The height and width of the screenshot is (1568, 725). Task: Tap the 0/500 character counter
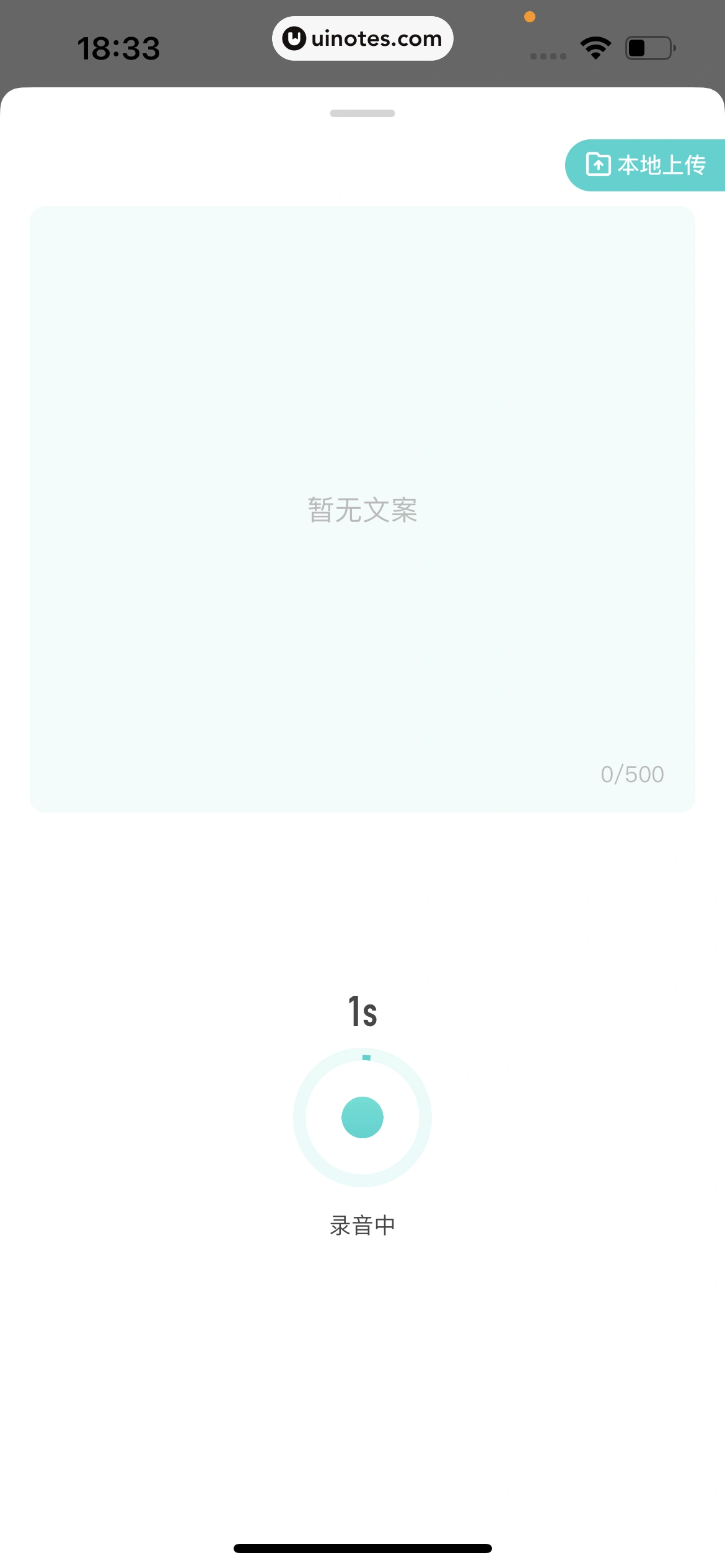pyautogui.click(x=632, y=773)
